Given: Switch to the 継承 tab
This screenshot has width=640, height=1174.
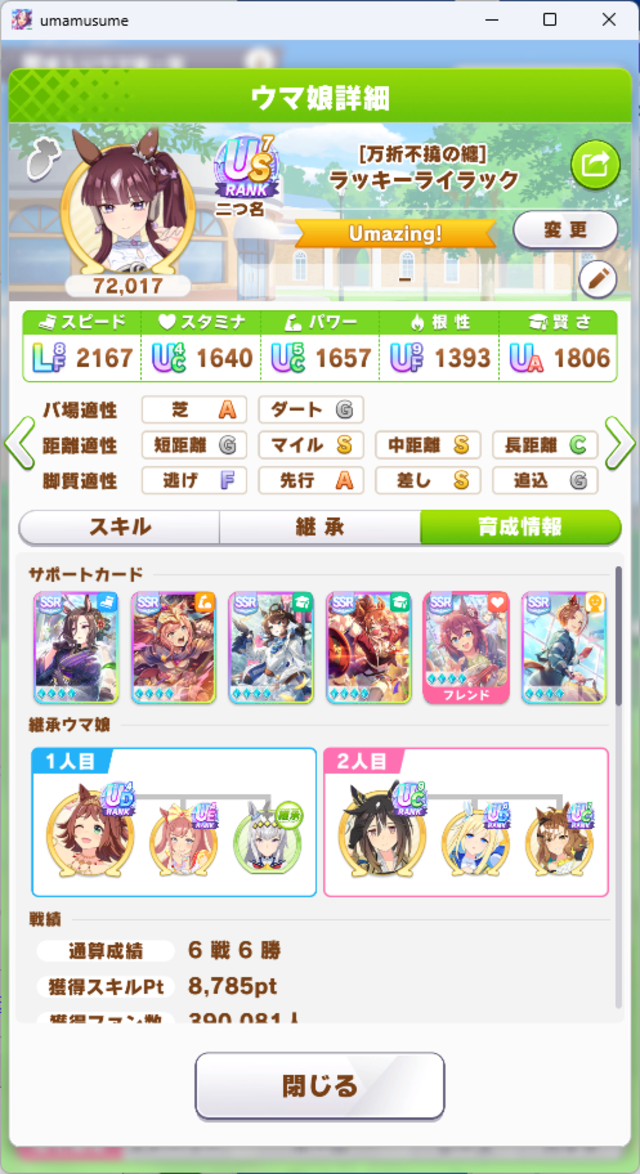Looking at the screenshot, I should (320, 527).
